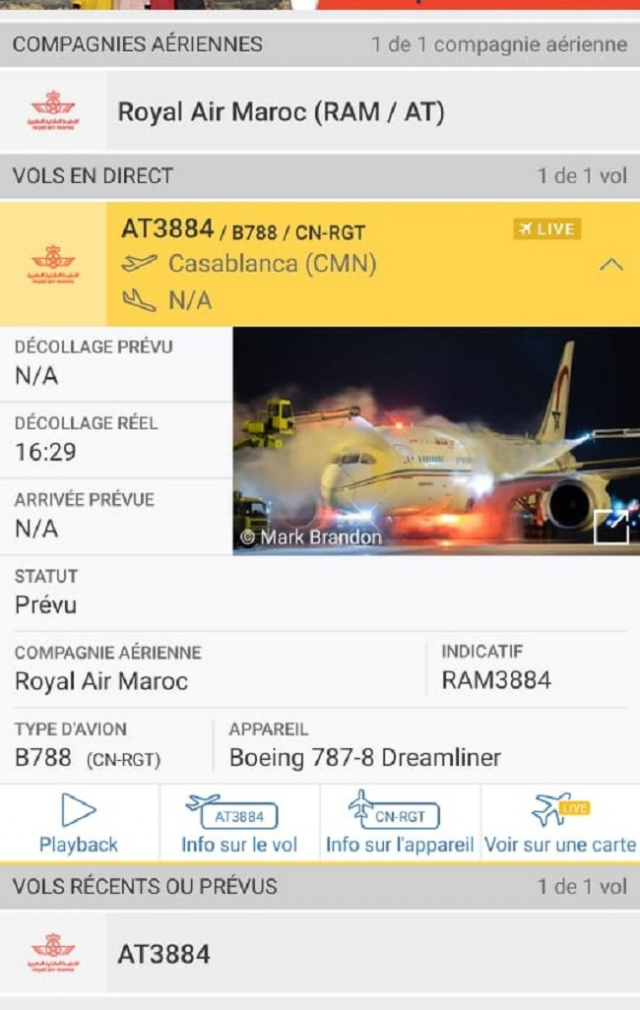
Task: Open Royal Air Maroc airline row
Action: (320, 111)
